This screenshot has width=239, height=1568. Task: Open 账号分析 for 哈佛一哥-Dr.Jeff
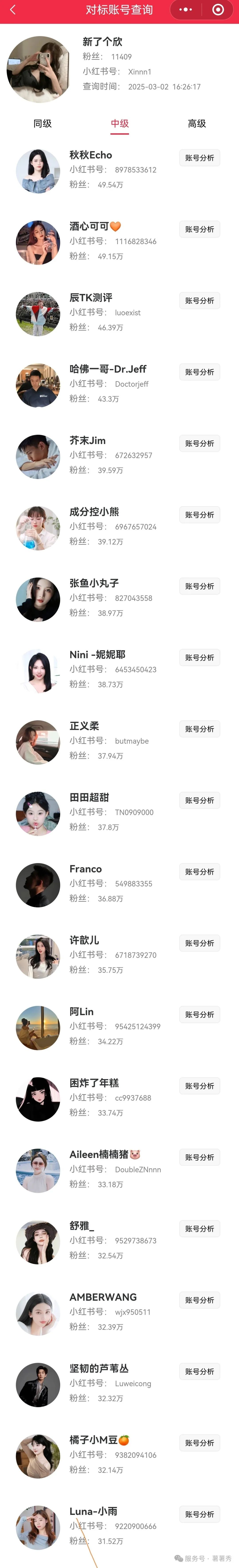pyautogui.click(x=199, y=372)
